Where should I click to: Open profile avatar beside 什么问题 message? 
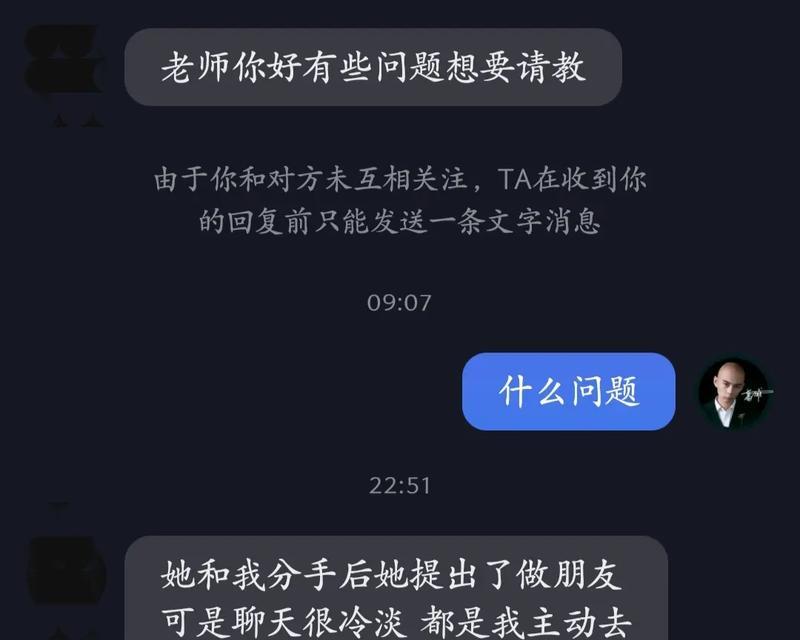(x=734, y=392)
